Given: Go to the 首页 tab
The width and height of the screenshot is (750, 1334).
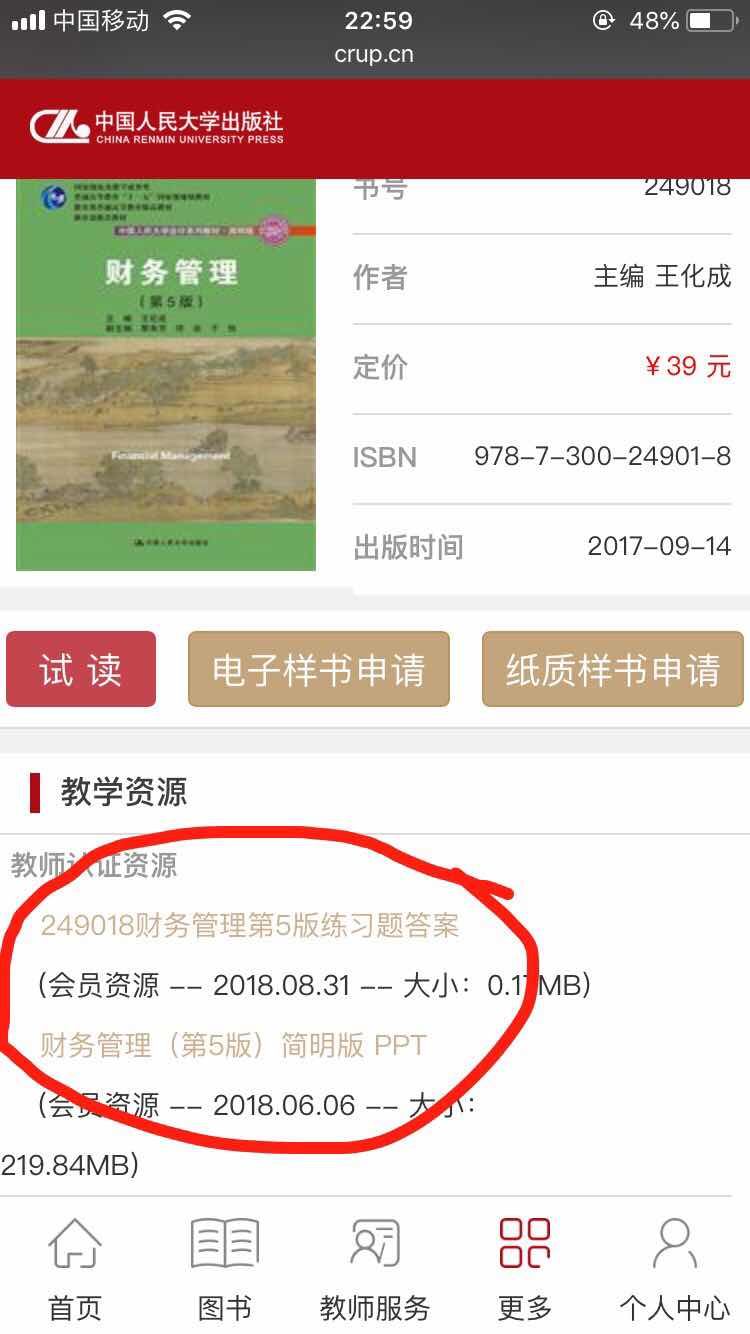Looking at the screenshot, I should tap(75, 1268).
